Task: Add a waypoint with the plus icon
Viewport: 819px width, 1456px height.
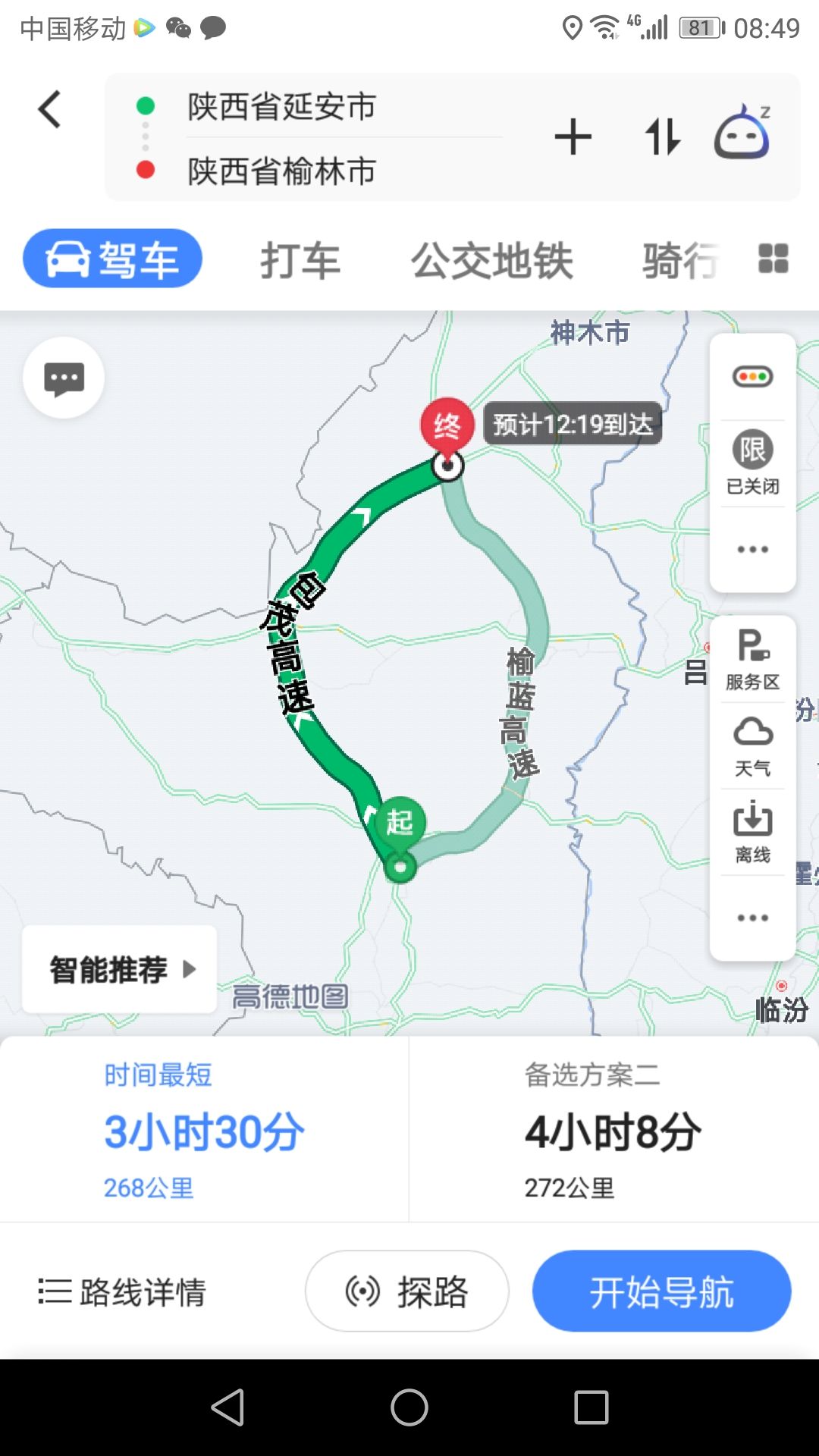Action: point(573,137)
